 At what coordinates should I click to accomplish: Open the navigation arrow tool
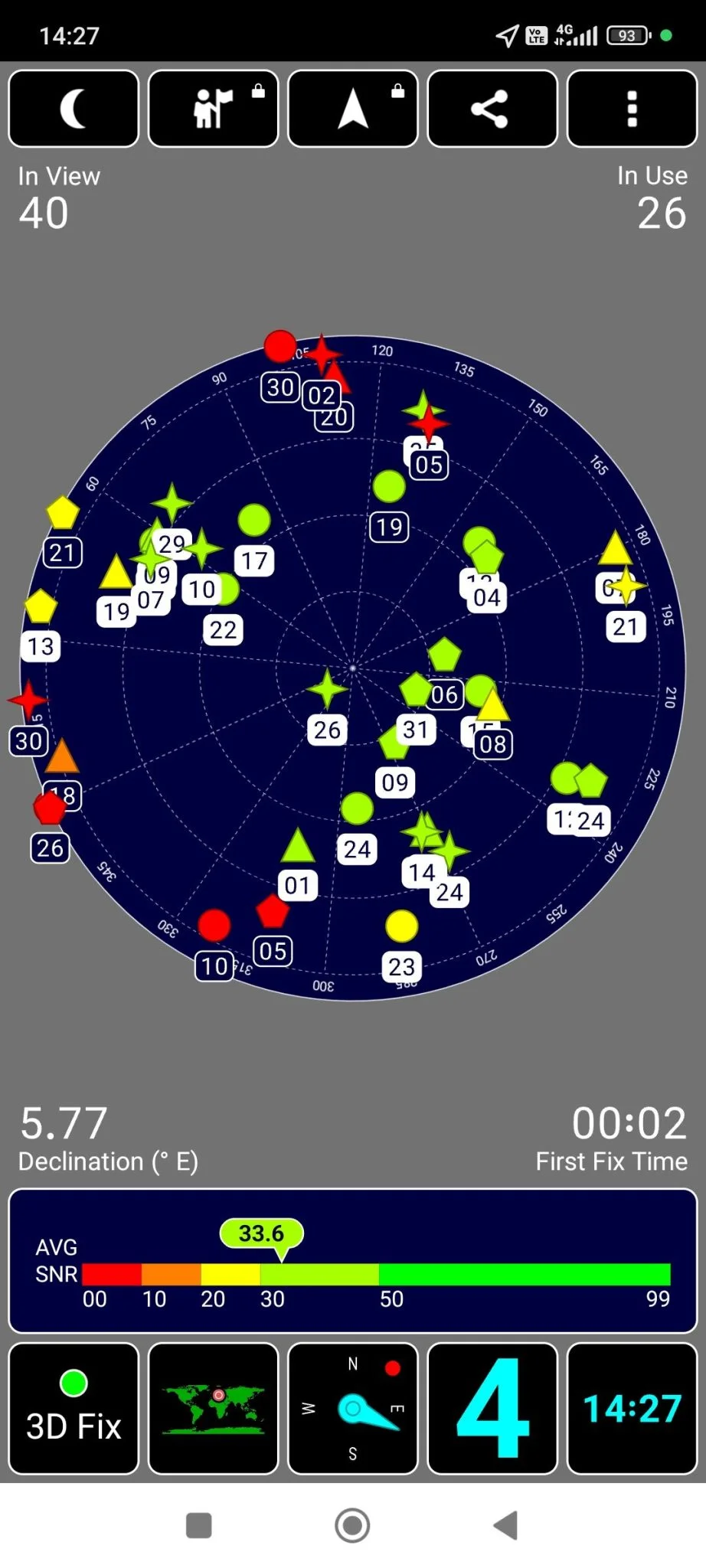point(353,109)
